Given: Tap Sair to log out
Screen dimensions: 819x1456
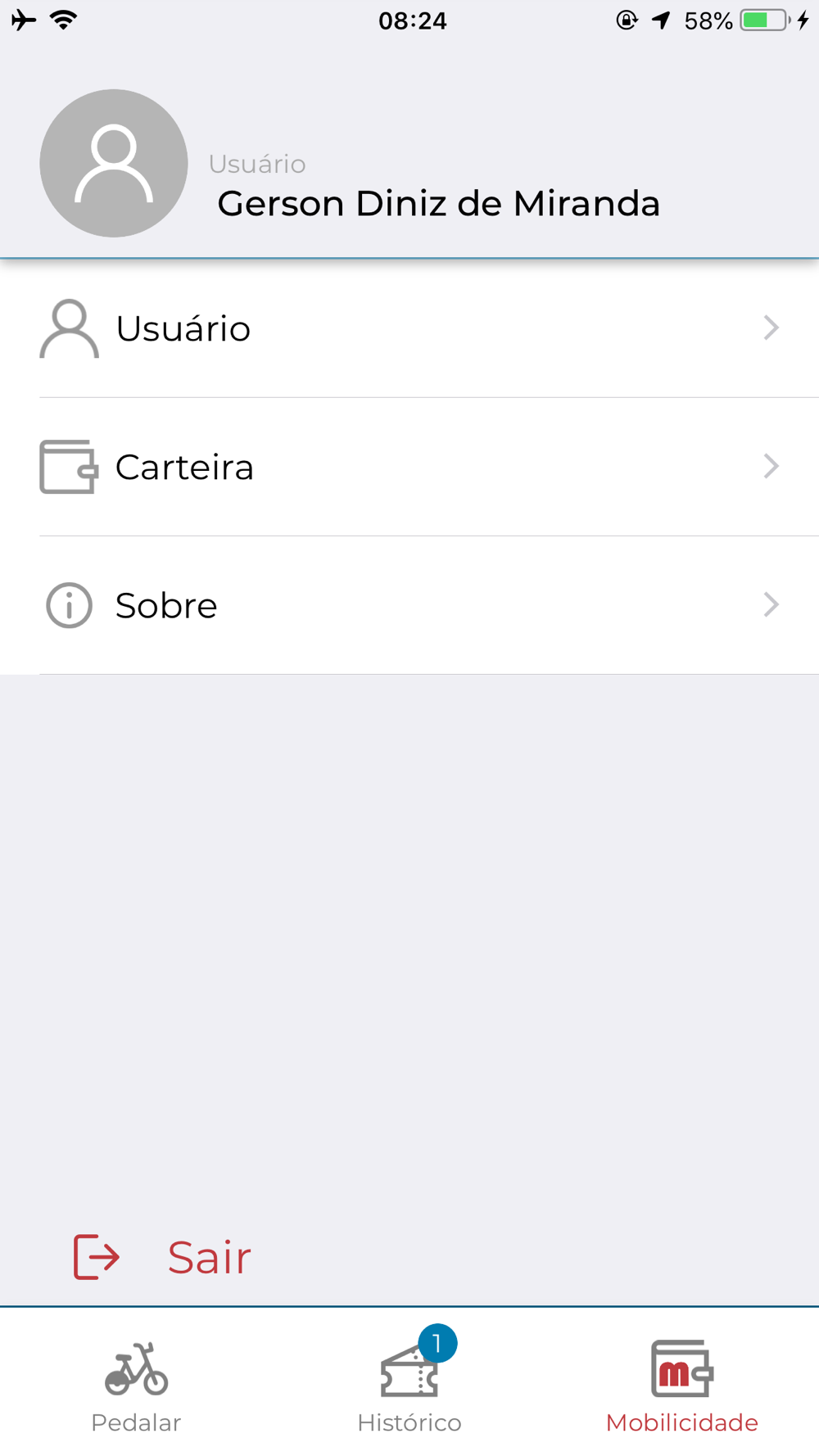Looking at the screenshot, I should (x=162, y=1257).
